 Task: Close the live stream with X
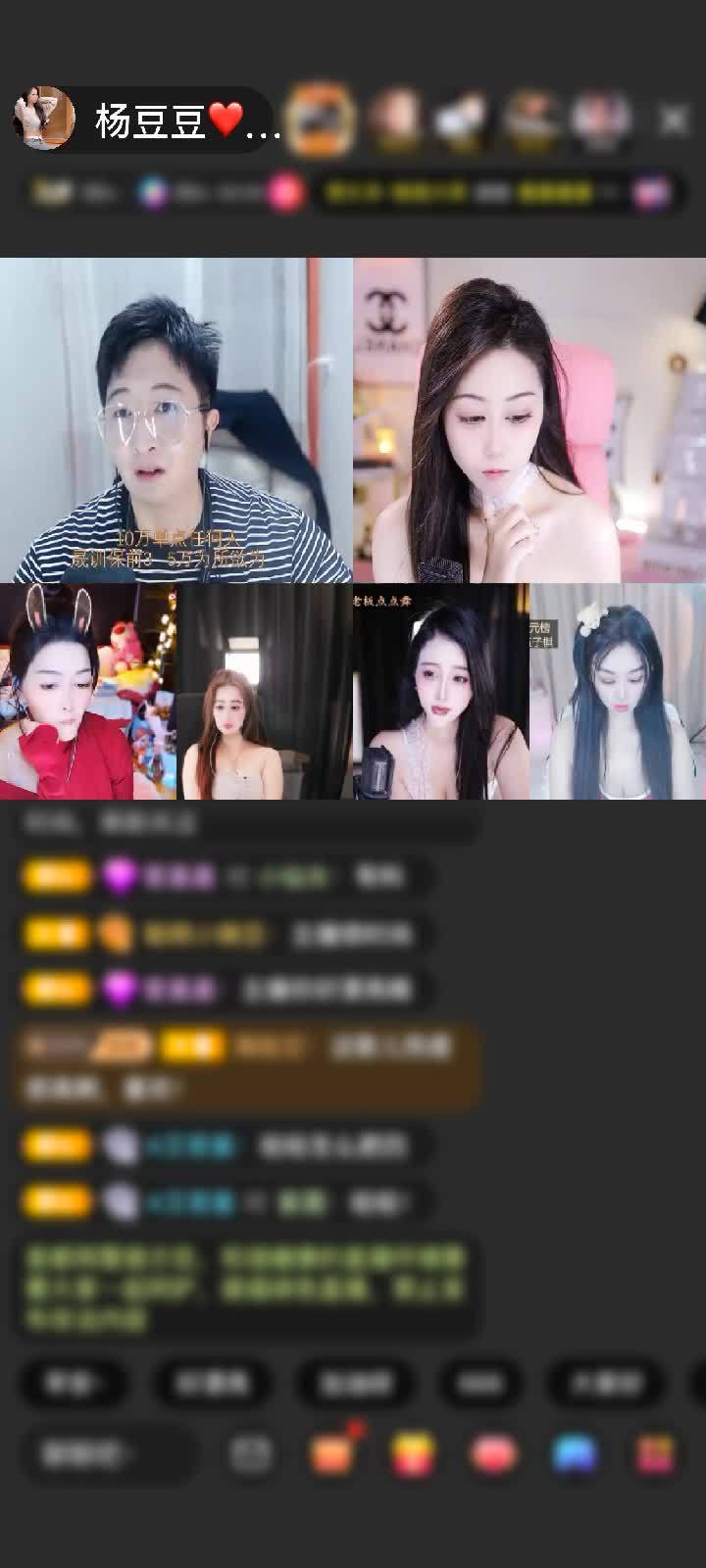tap(674, 120)
